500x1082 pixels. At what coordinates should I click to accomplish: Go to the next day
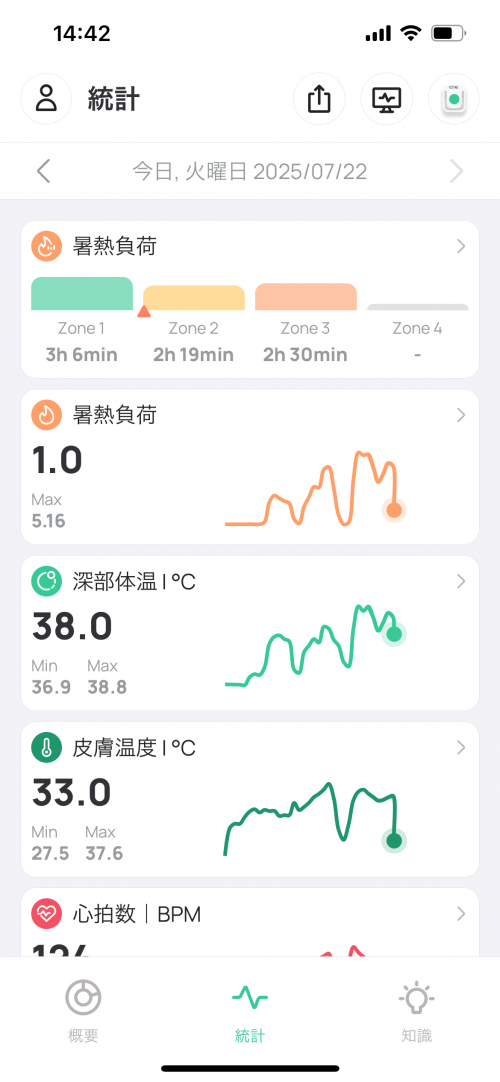click(x=457, y=171)
